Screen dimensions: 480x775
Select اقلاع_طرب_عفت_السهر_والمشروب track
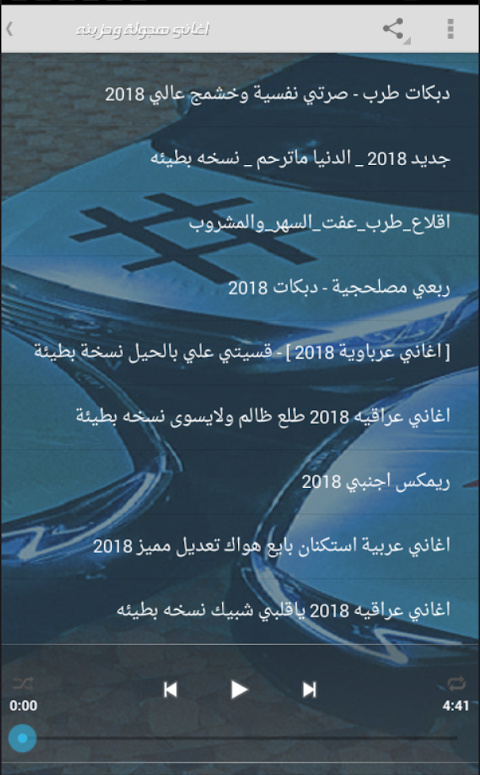coord(240,222)
